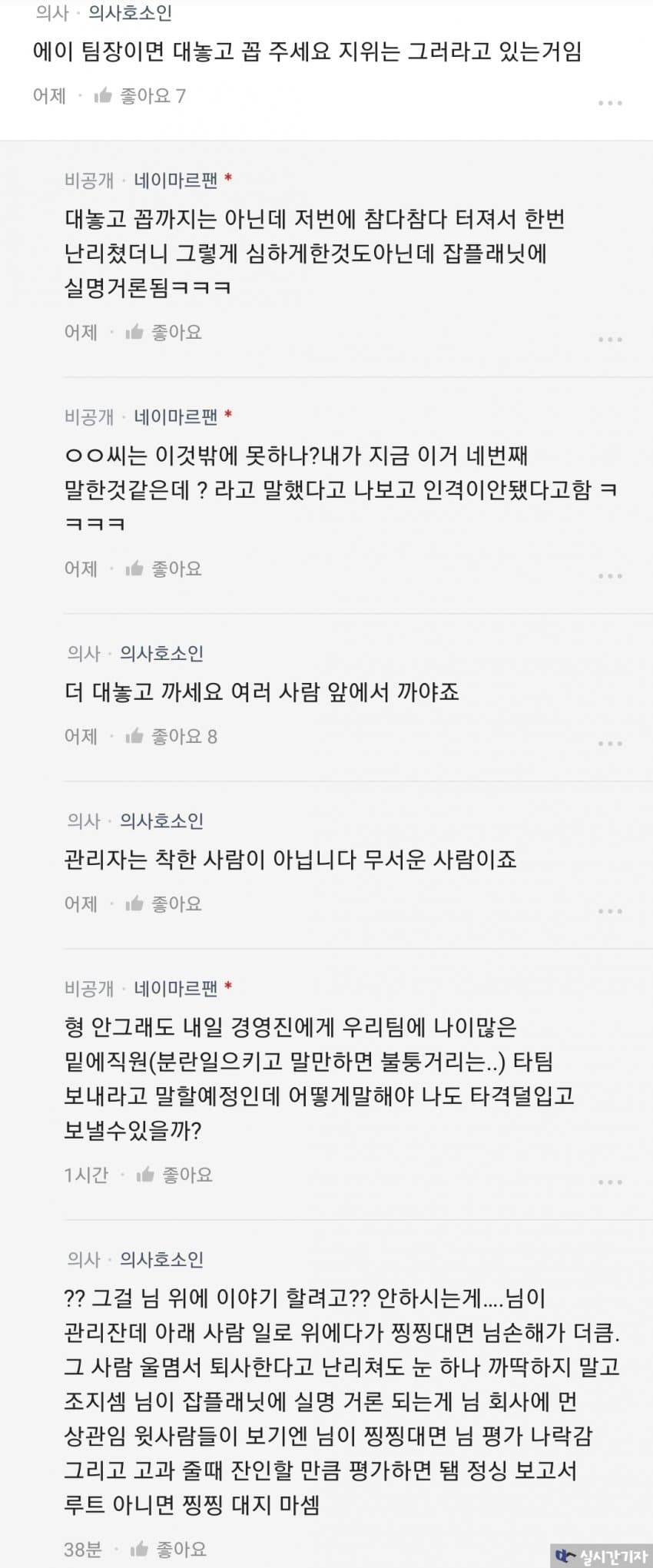
Task: Open overflow menu on '형 안그래도 내일' reply
Action: coord(610,1182)
